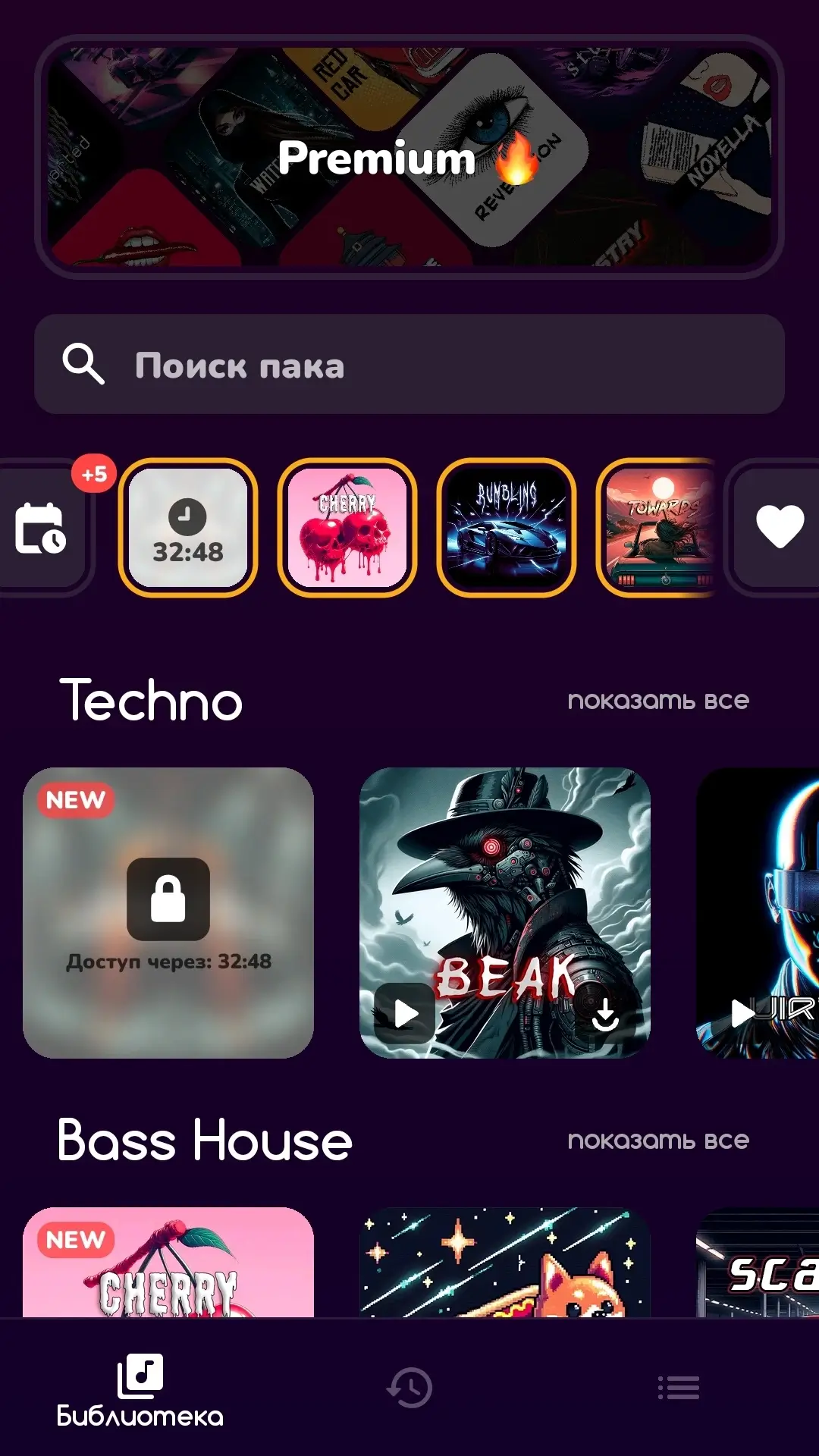Open the locked NEW Techno pack
Viewport: 819px width, 1456px height.
pos(168,913)
